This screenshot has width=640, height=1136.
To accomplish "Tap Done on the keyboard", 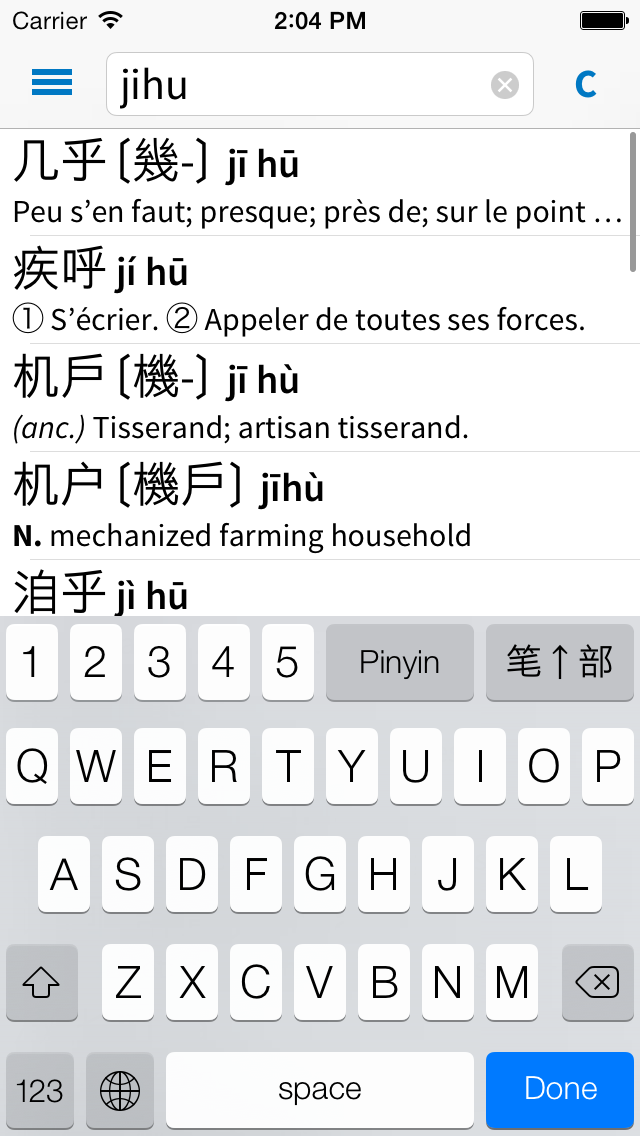I will pyautogui.click(x=560, y=1089).
